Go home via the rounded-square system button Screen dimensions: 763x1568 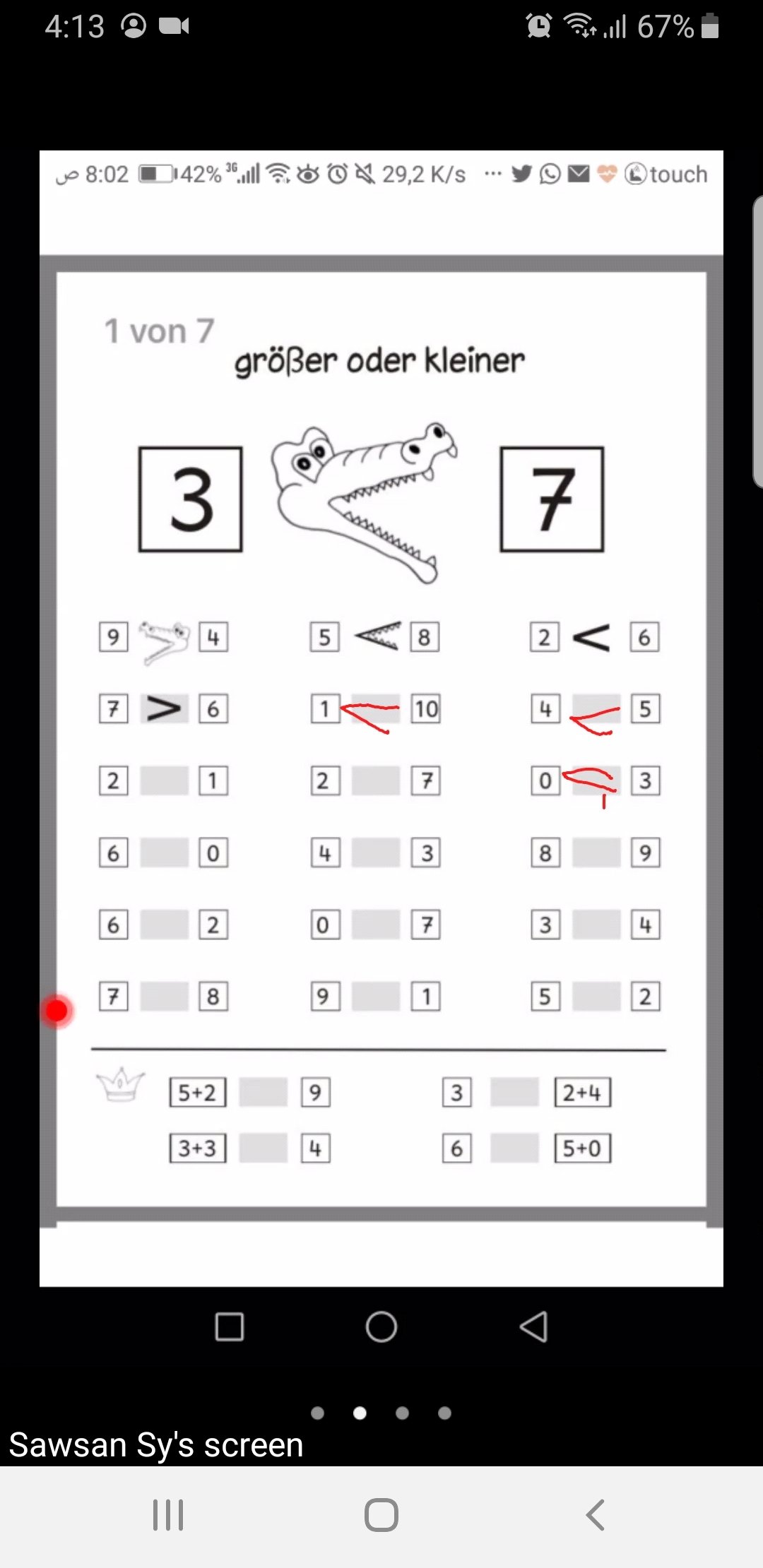(x=381, y=1515)
